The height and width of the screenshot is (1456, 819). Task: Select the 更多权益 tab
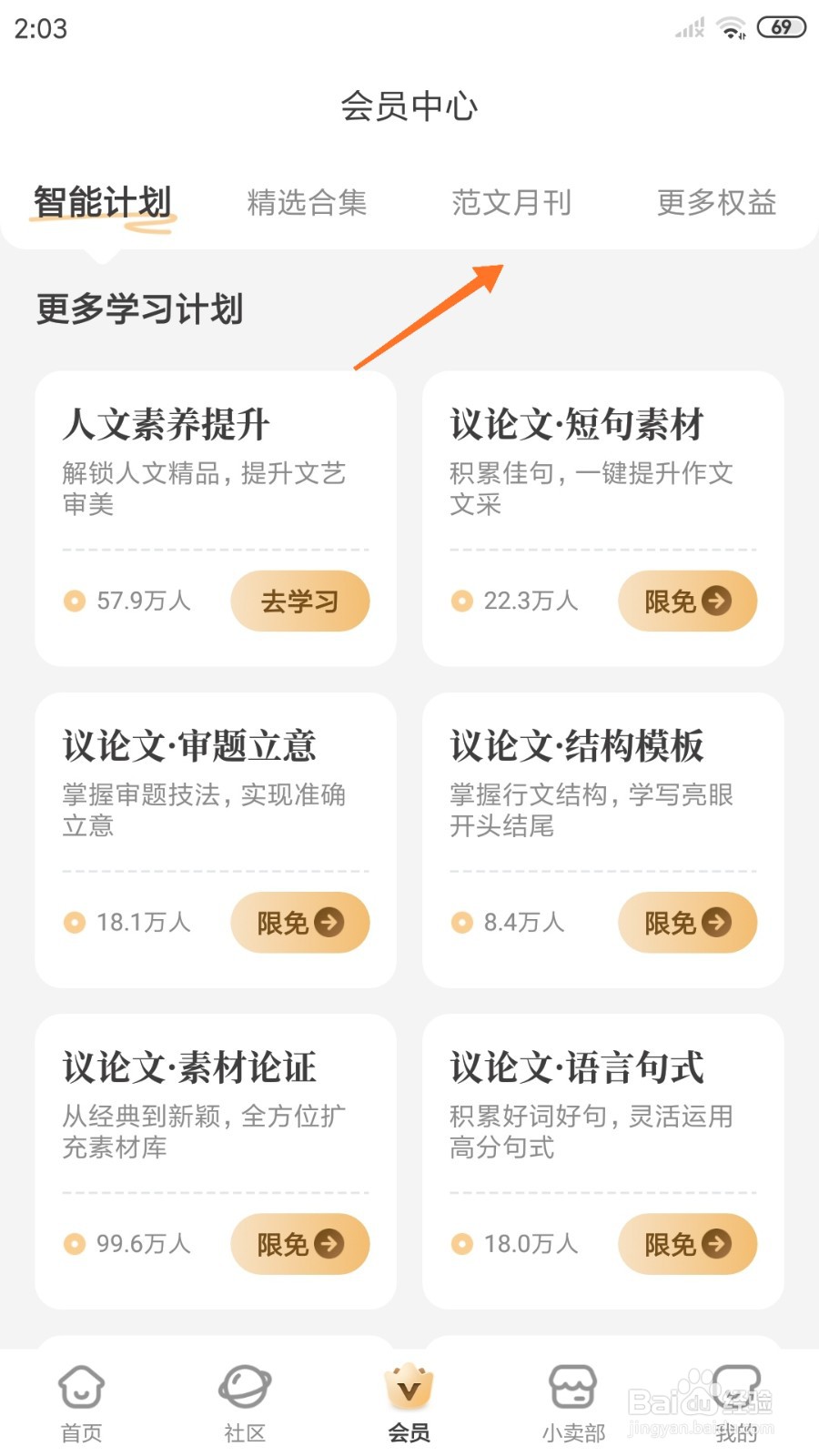point(716,203)
